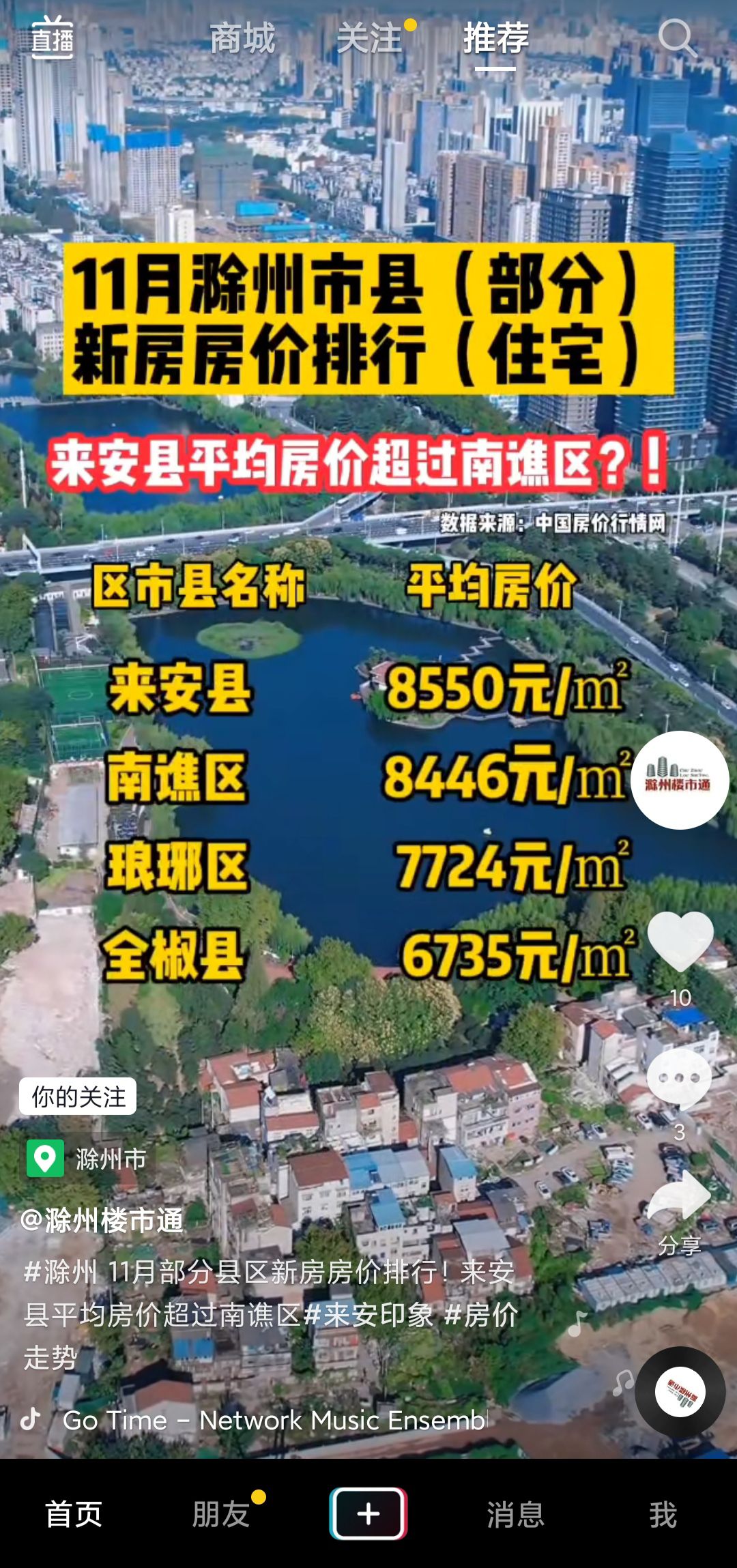Open the #来安印象 hashtag
Image resolution: width=737 pixels, height=1568 pixels.
tap(369, 1314)
